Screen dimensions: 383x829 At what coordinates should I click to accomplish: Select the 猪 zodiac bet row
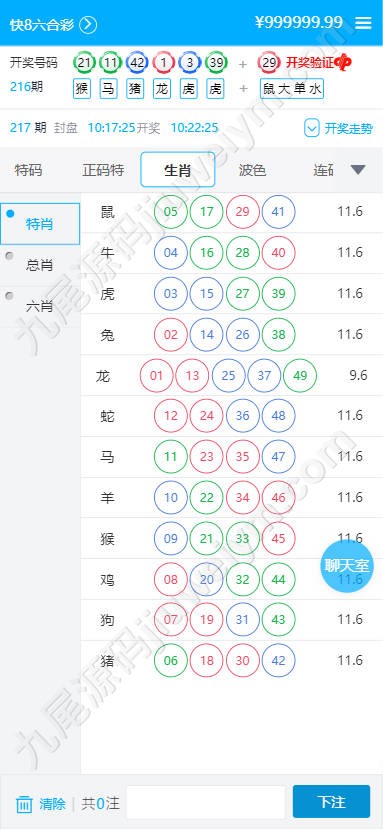point(232,660)
